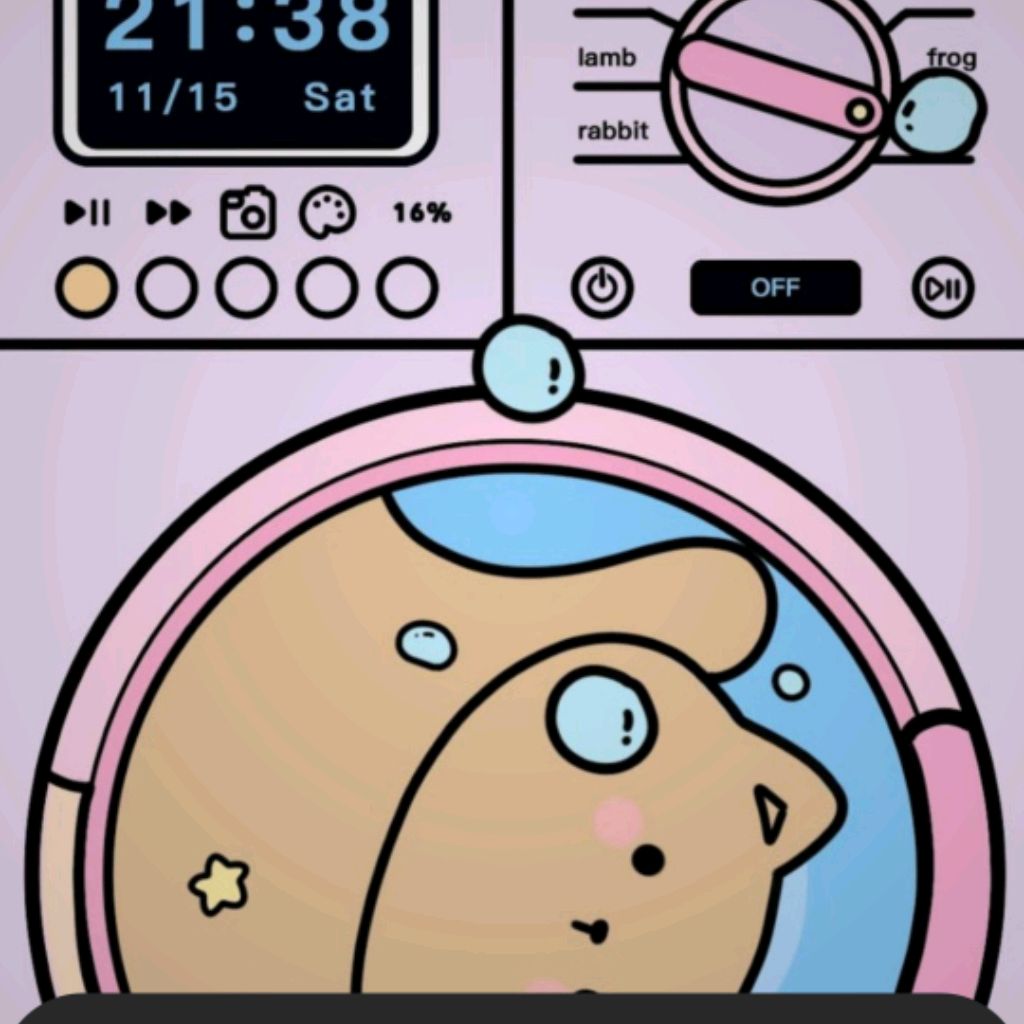This screenshot has height=1024, width=1024.
Task: Open the color palette icon
Action: [x=327, y=213]
